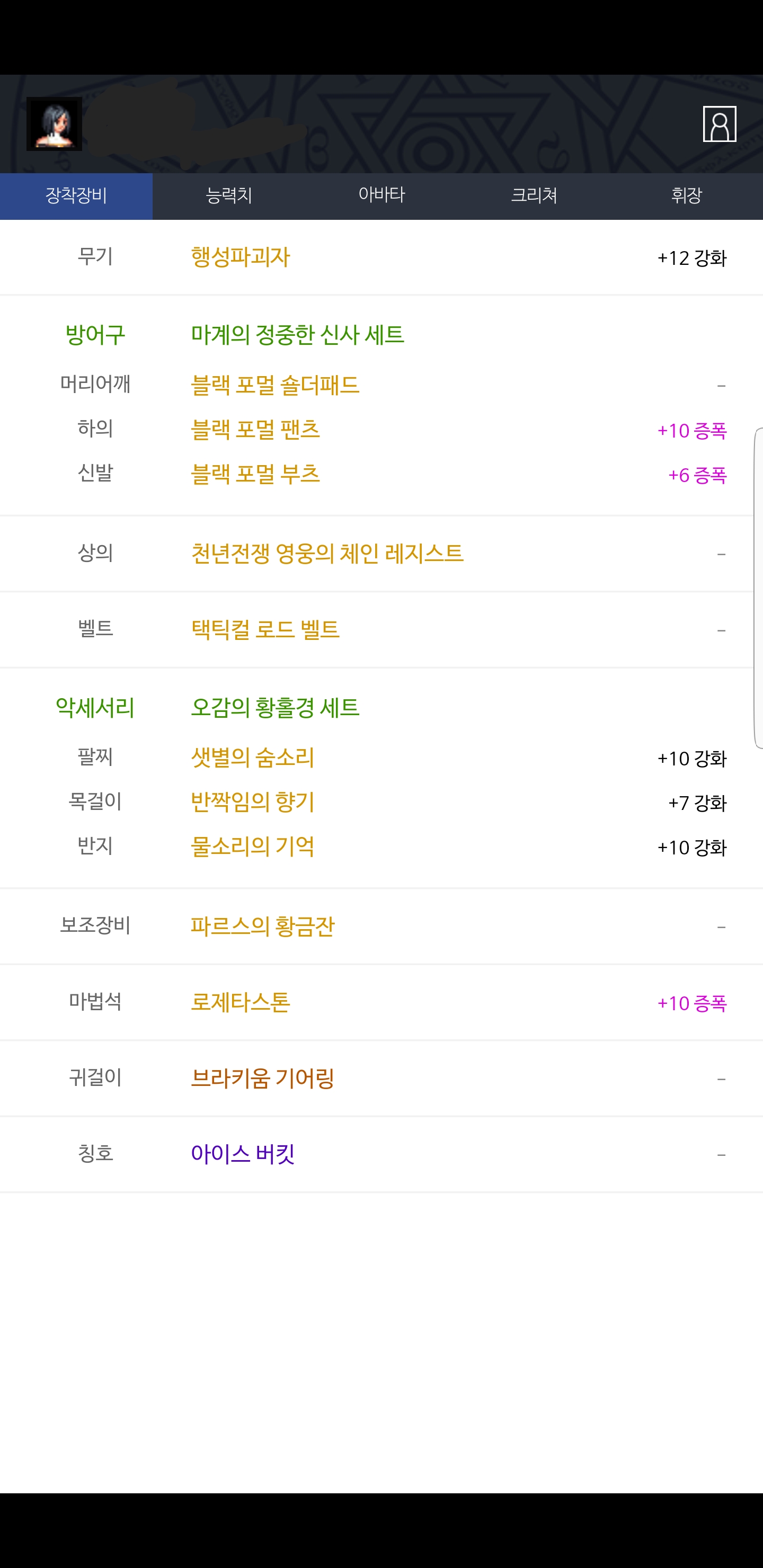763x1568 pixels.
Task: View earring 브라키움 기어링
Action: [262, 1079]
